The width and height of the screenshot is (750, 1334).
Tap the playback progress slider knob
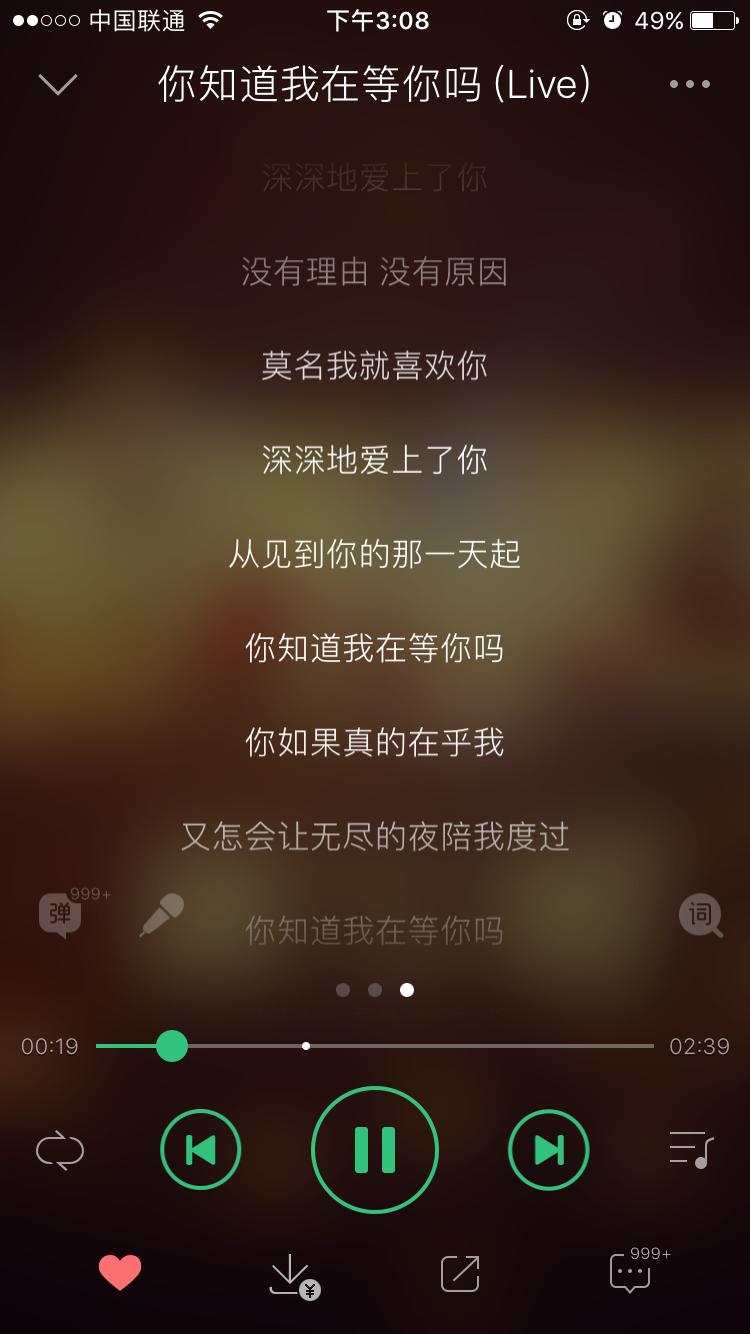pyautogui.click(x=172, y=1046)
